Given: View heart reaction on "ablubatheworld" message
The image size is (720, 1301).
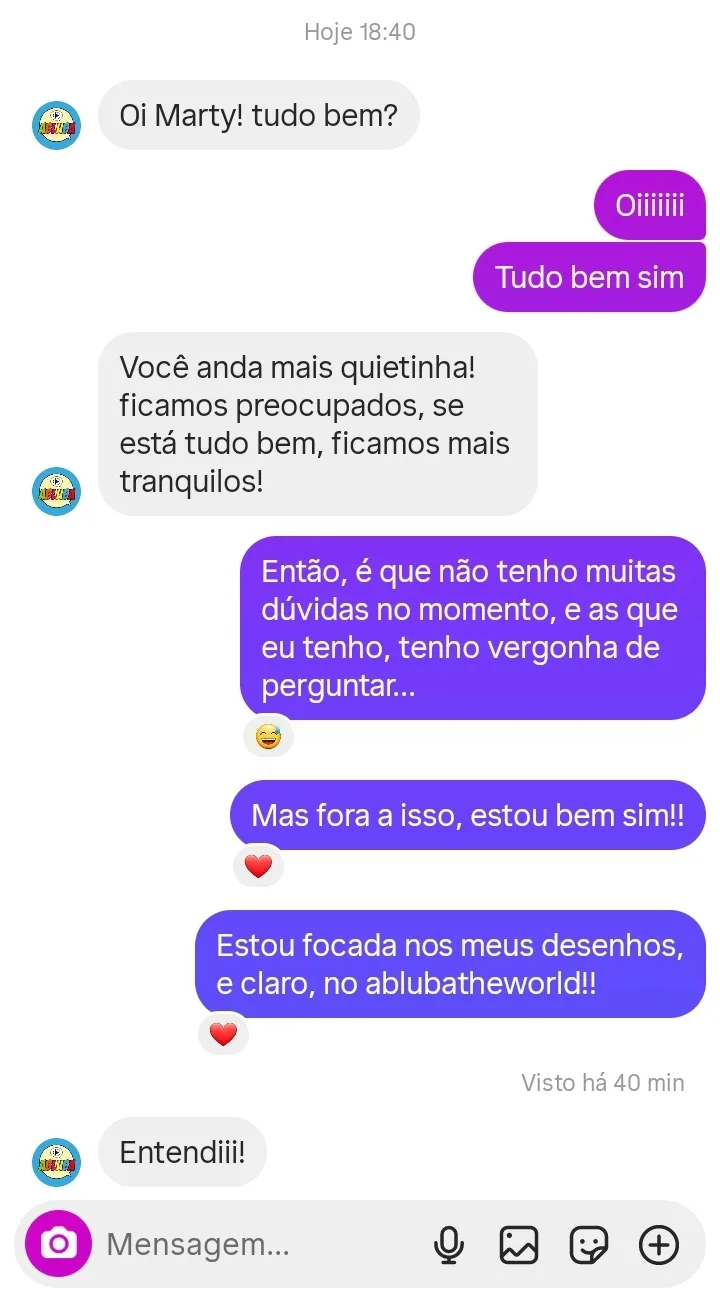Looking at the screenshot, I should pyautogui.click(x=223, y=1033).
